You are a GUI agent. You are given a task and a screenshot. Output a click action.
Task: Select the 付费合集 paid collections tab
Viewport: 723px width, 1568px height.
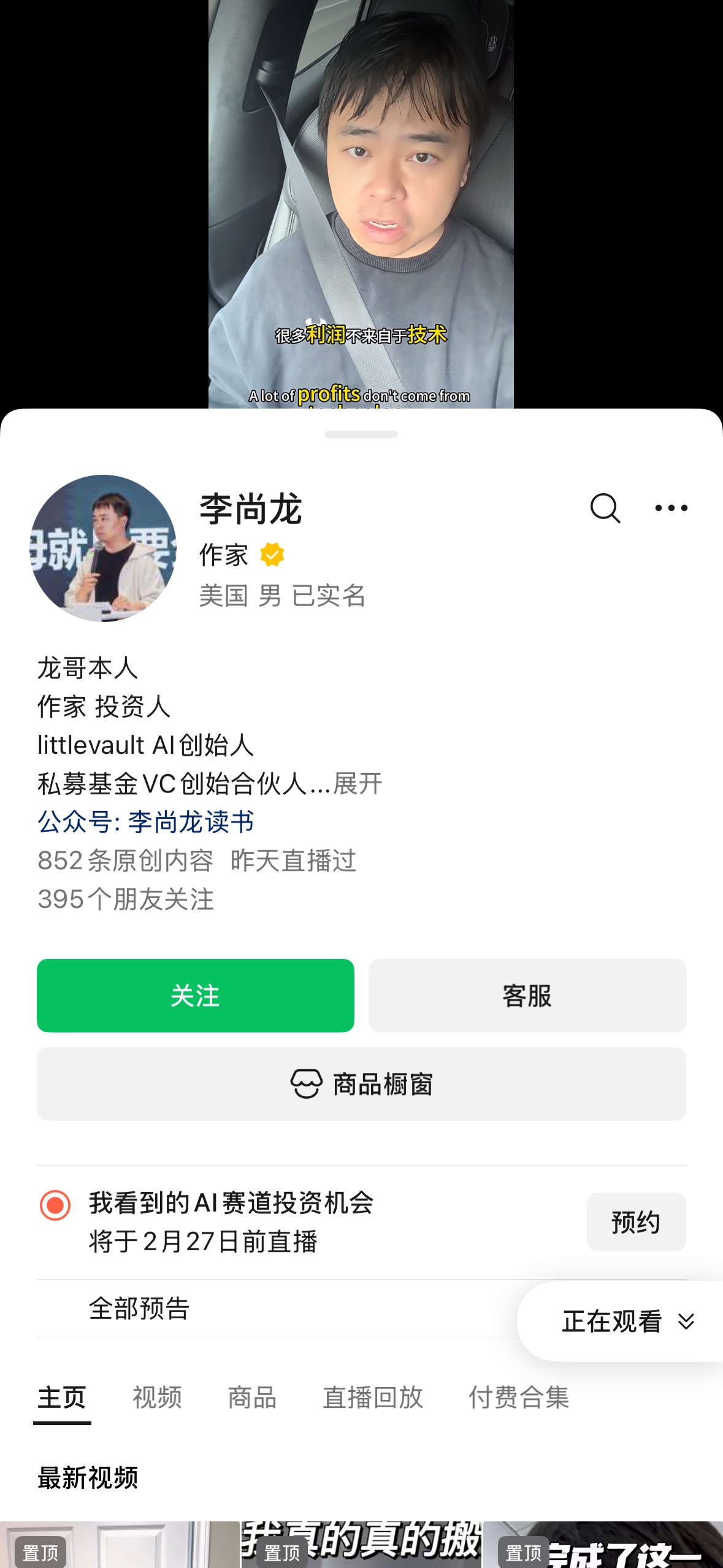click(520, 1398)
